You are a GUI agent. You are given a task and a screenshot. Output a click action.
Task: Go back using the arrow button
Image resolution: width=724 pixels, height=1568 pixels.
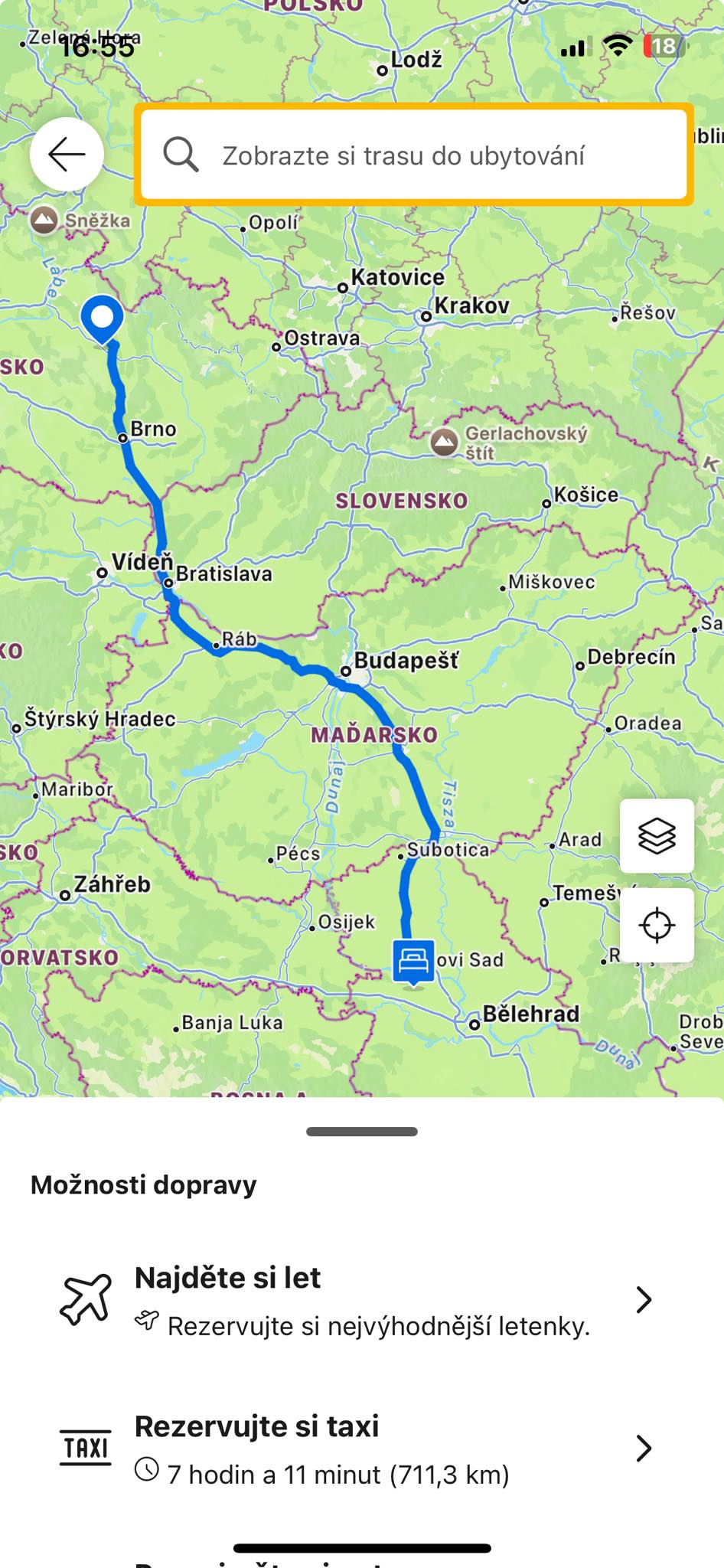pyautogui.click(x=67, y=155)
